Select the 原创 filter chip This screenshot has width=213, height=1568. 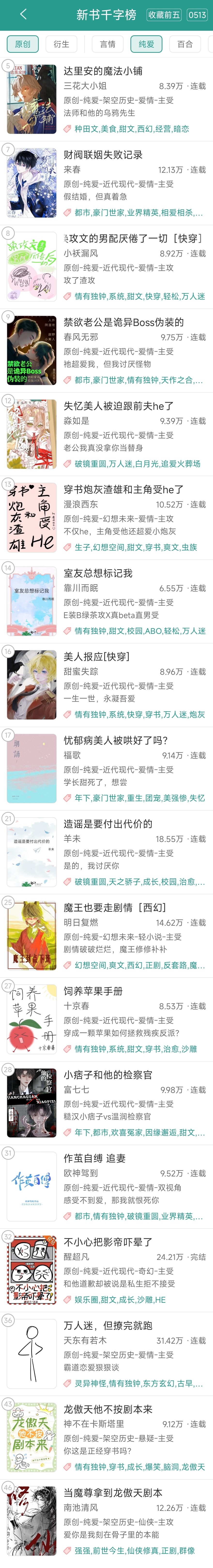pyautogui.click(x=23, y=44)
